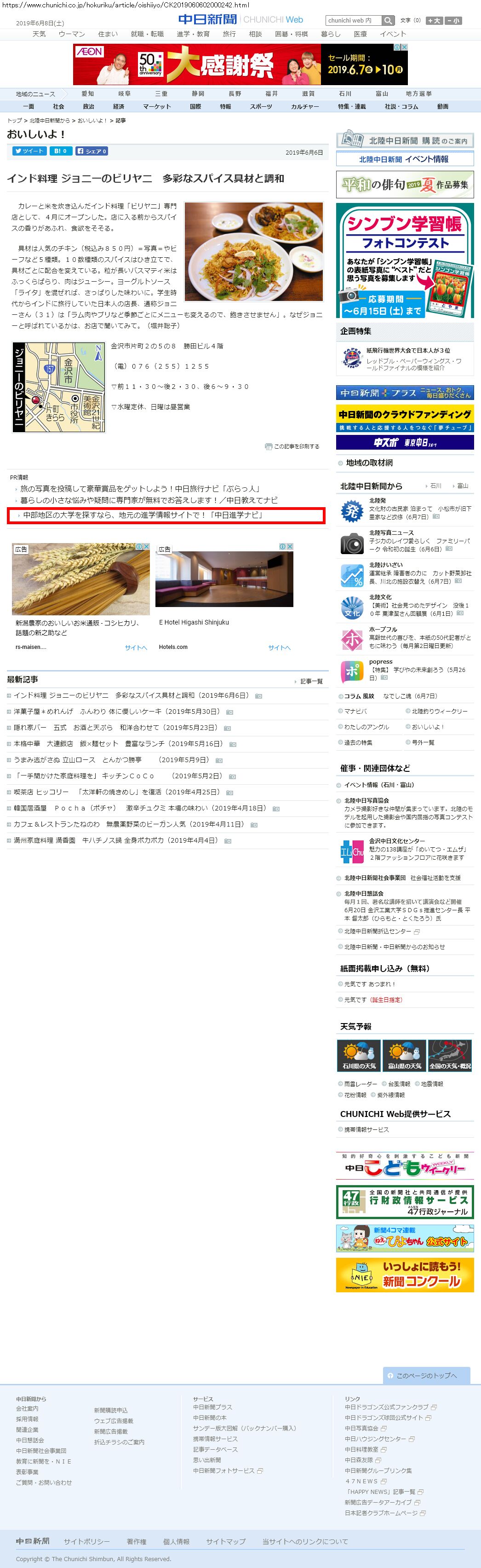Jump back via このページのトップへ
481x1568 pixels.
(426, 1376)
